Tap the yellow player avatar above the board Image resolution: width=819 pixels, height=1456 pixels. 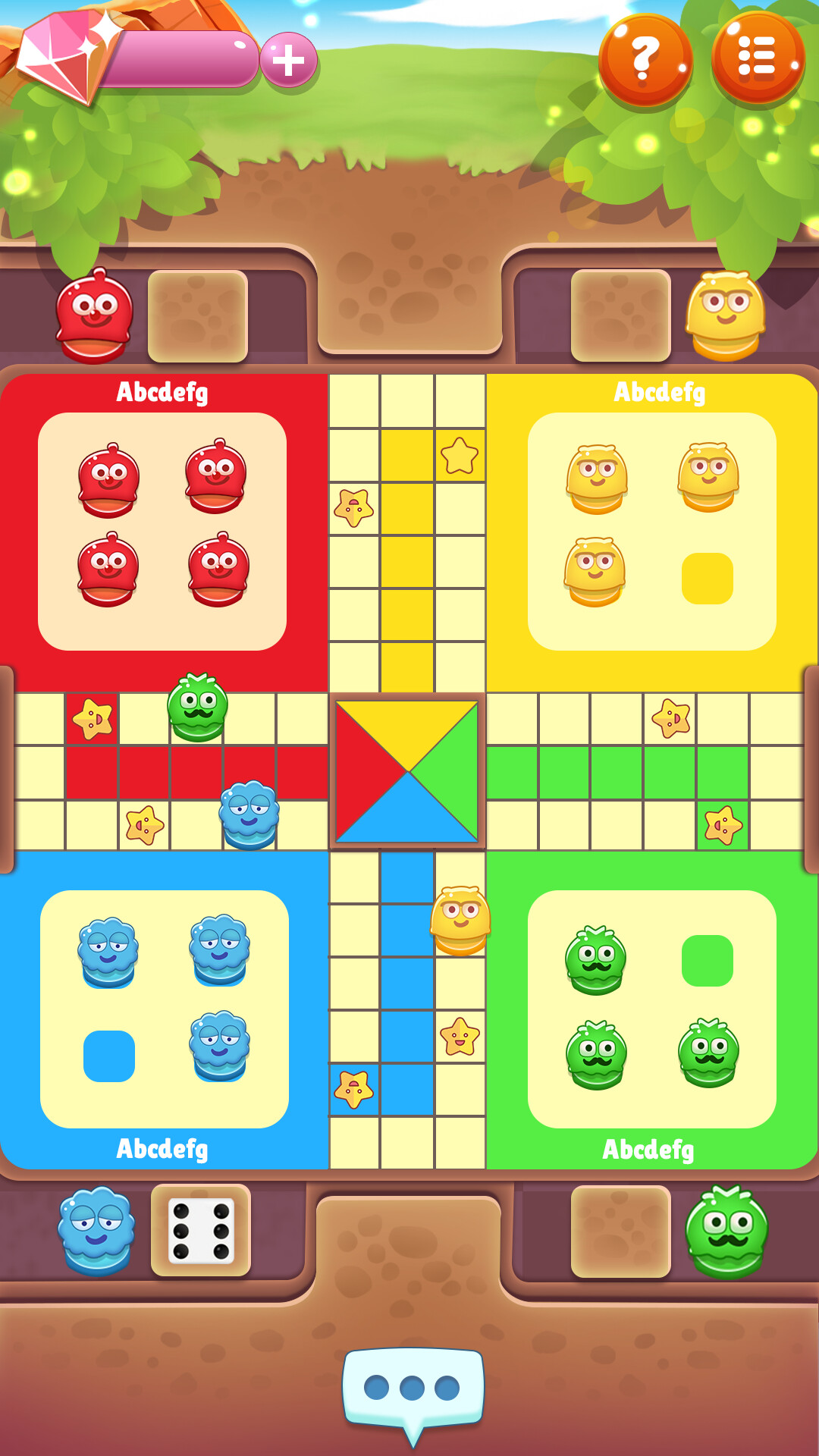pos(725,315)
